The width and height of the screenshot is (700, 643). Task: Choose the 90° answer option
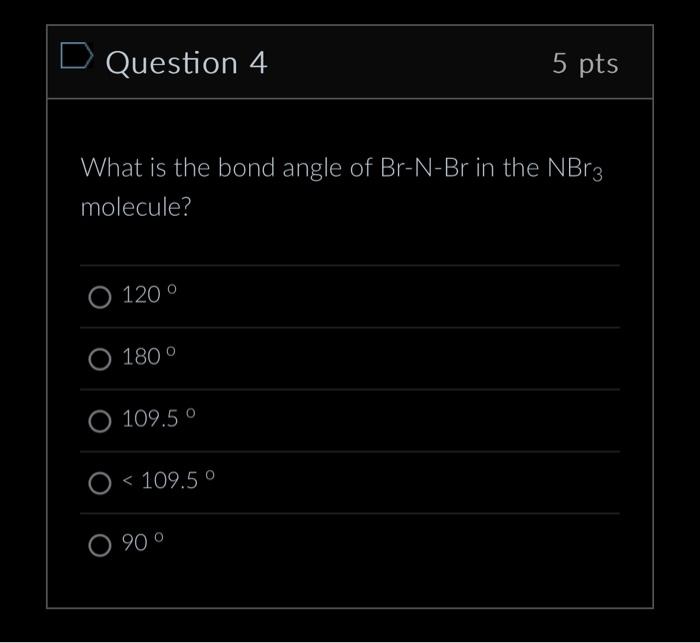click(x=100, y=545)
